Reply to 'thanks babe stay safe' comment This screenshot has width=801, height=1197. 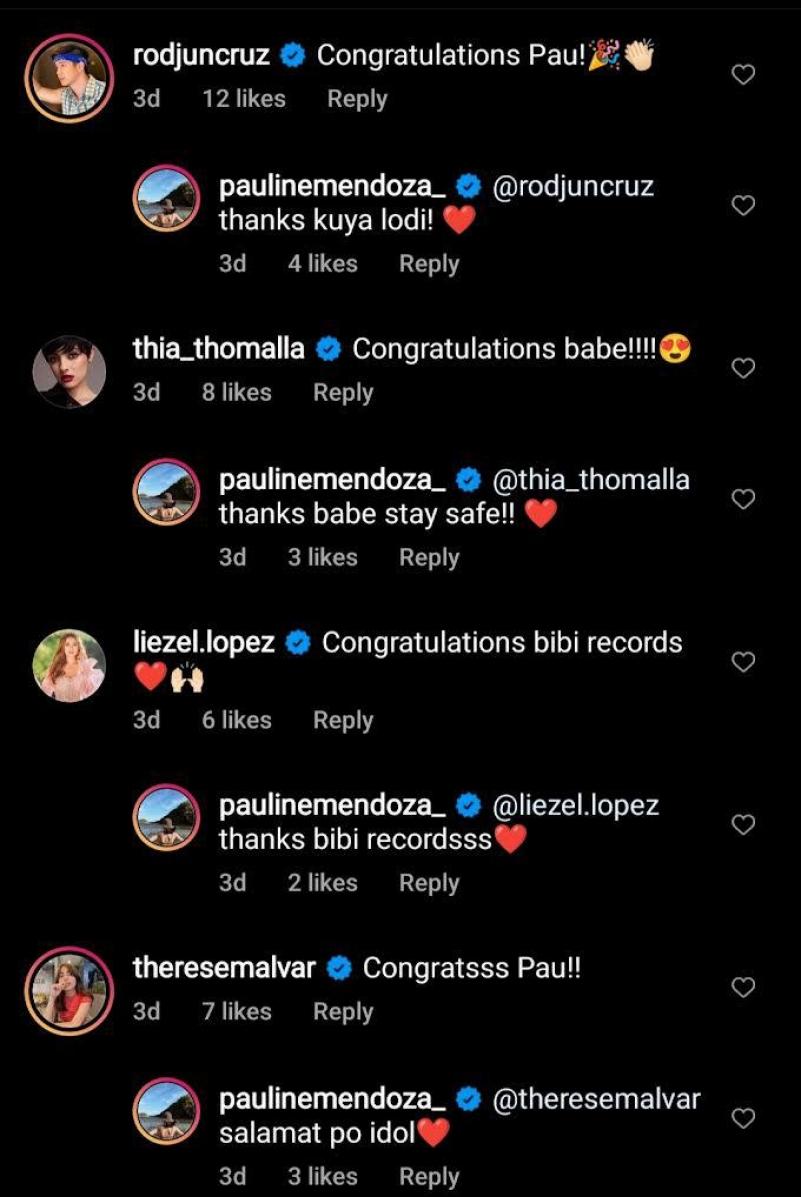pos(429,558)
